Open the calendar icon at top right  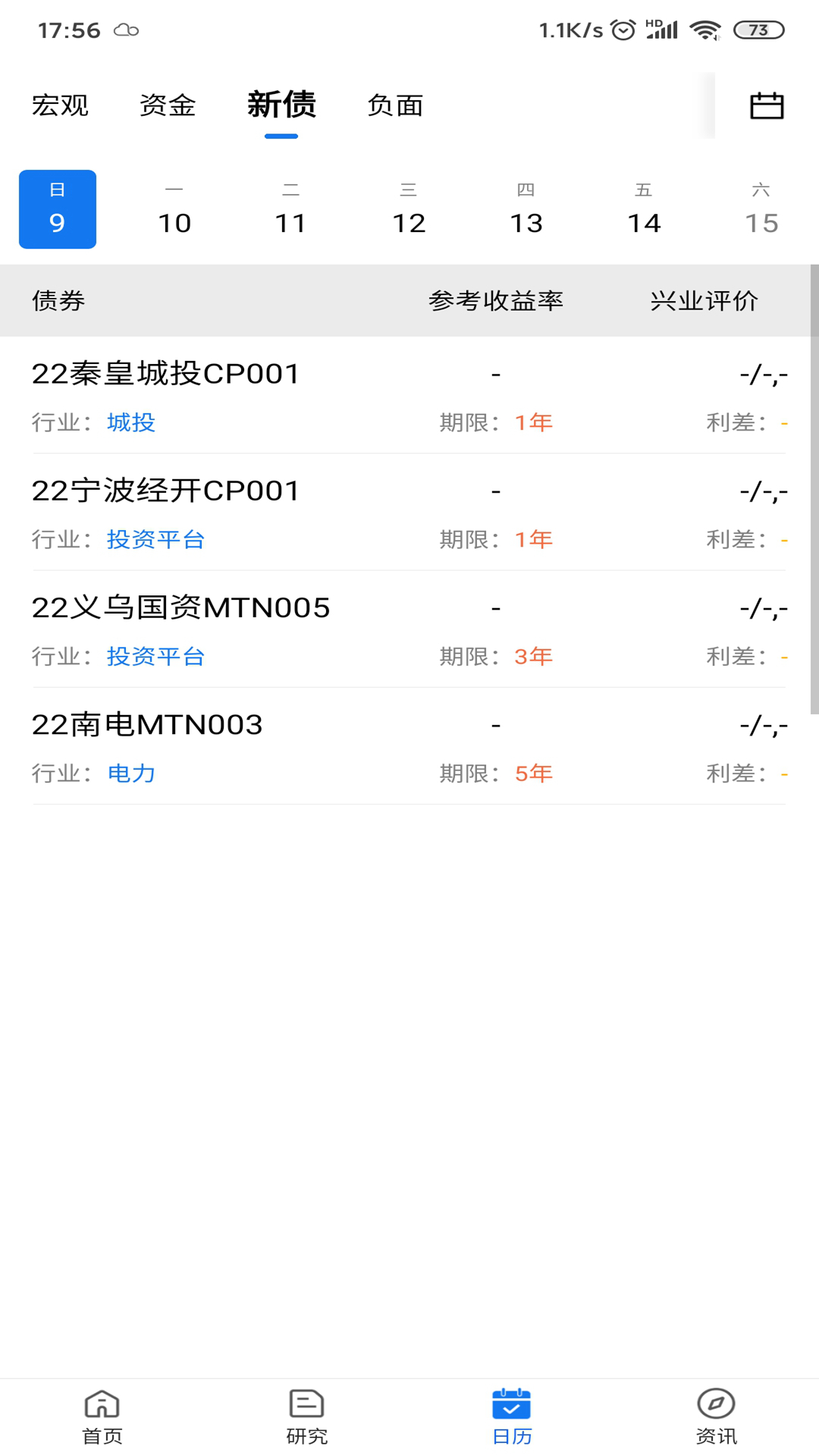[x=767, y=105]
